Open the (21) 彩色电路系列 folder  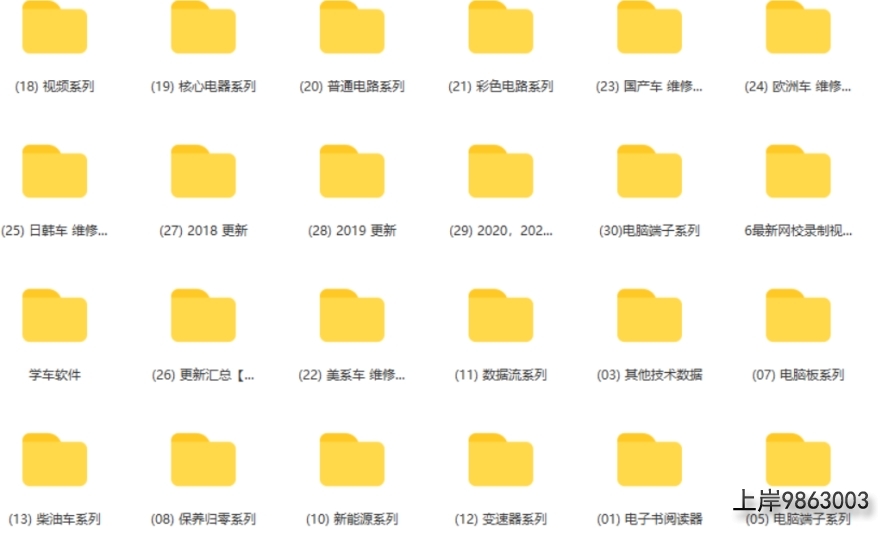coord(500,28)
